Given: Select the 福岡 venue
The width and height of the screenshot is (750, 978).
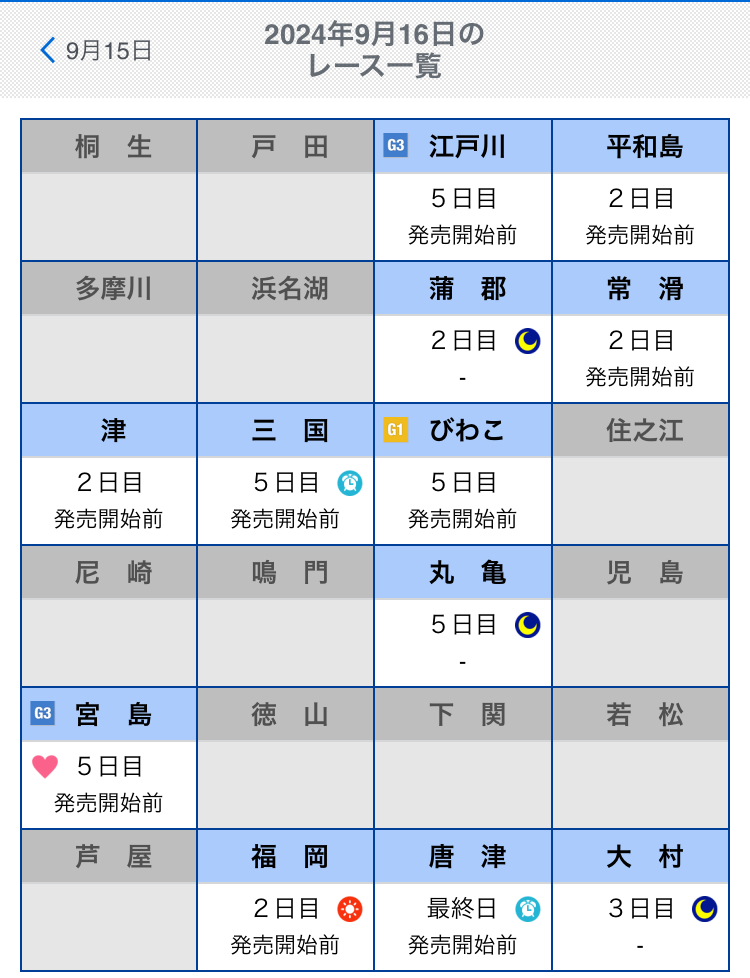Looking at the screenshot, I should 286,900.
